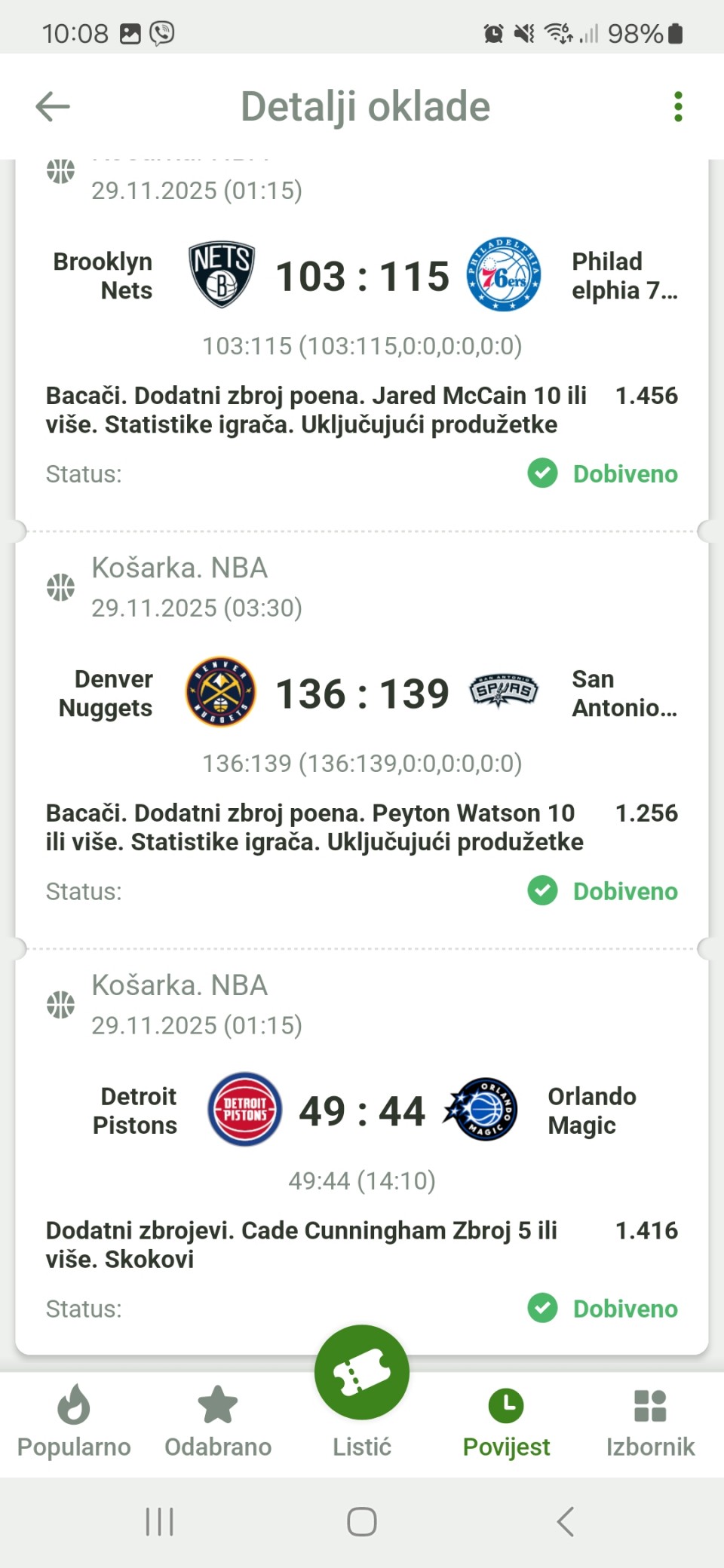Select the Povijest history tab
Viewport: 724px width, 1568px height.
point(506,1422)
